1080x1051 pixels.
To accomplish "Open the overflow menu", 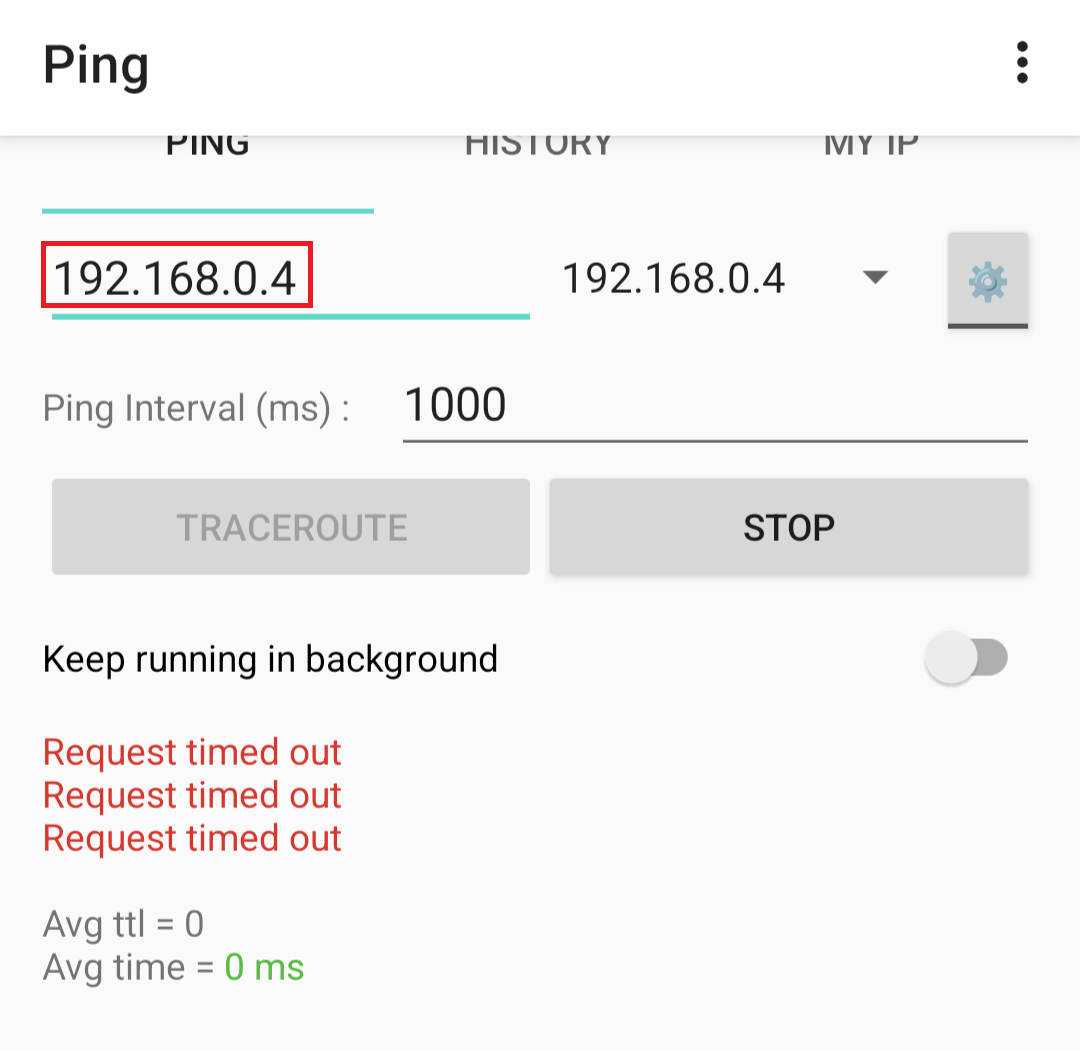I will [x=1021, y=63].
